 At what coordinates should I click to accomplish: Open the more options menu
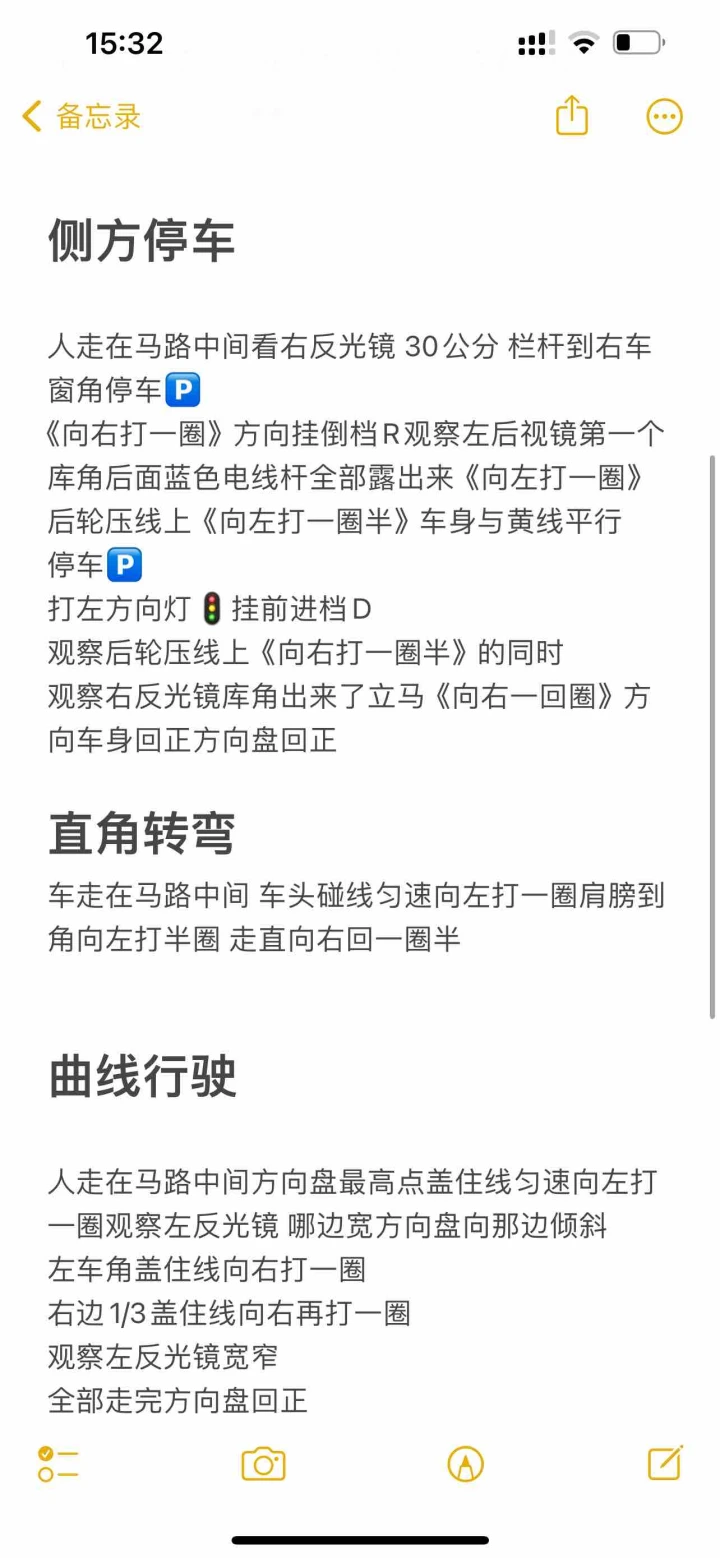coord(665,117)
